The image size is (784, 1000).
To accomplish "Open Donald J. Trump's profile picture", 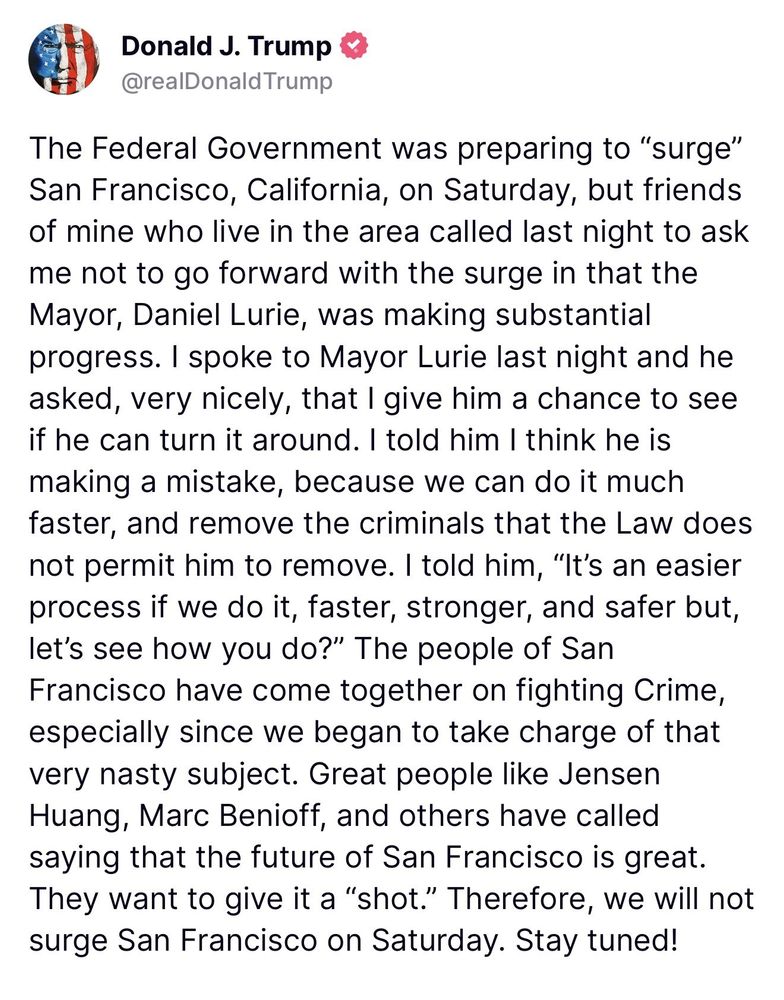I will click(x=64, y=62).
